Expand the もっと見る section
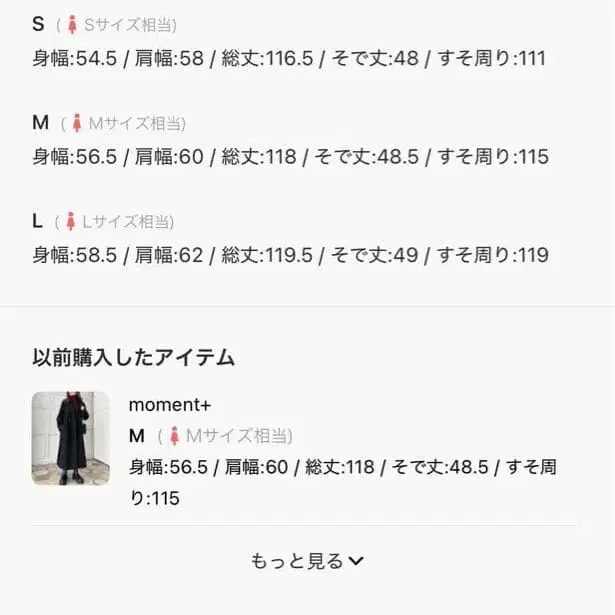This screenshot has height=615, width=615. tap(307, 561)
